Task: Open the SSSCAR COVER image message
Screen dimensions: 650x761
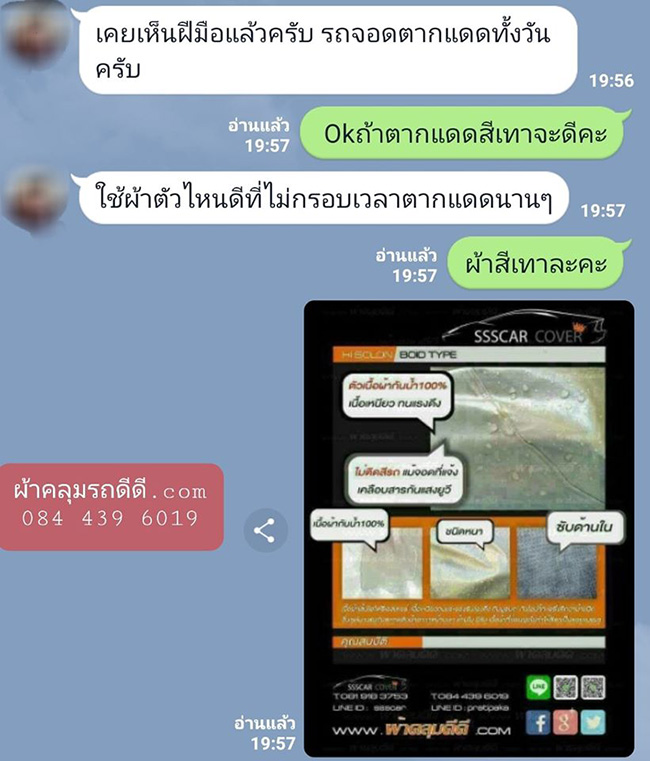Action: point(468,528)
